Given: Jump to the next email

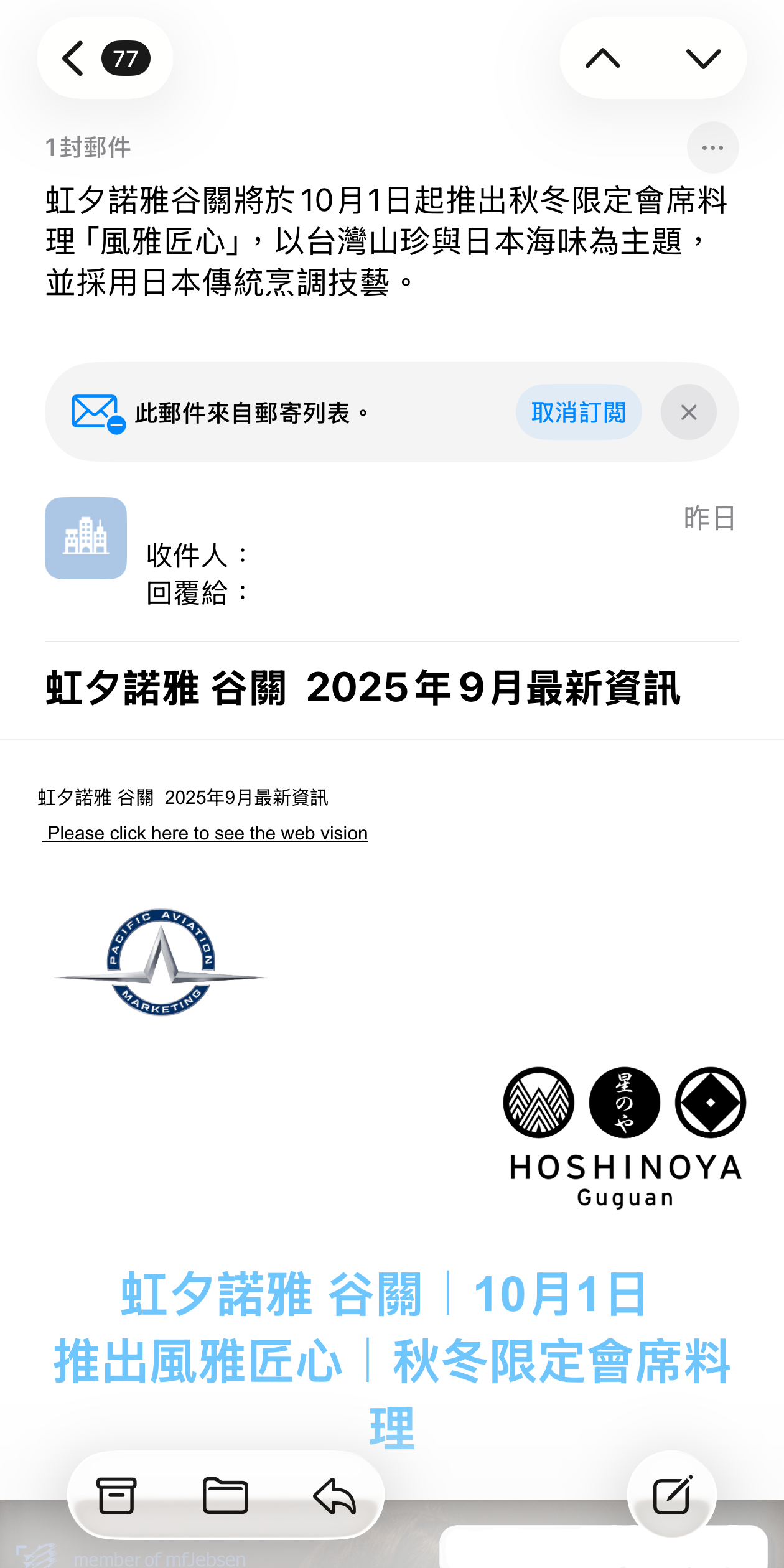Looking at the screenshot, I should coord(703,58).
